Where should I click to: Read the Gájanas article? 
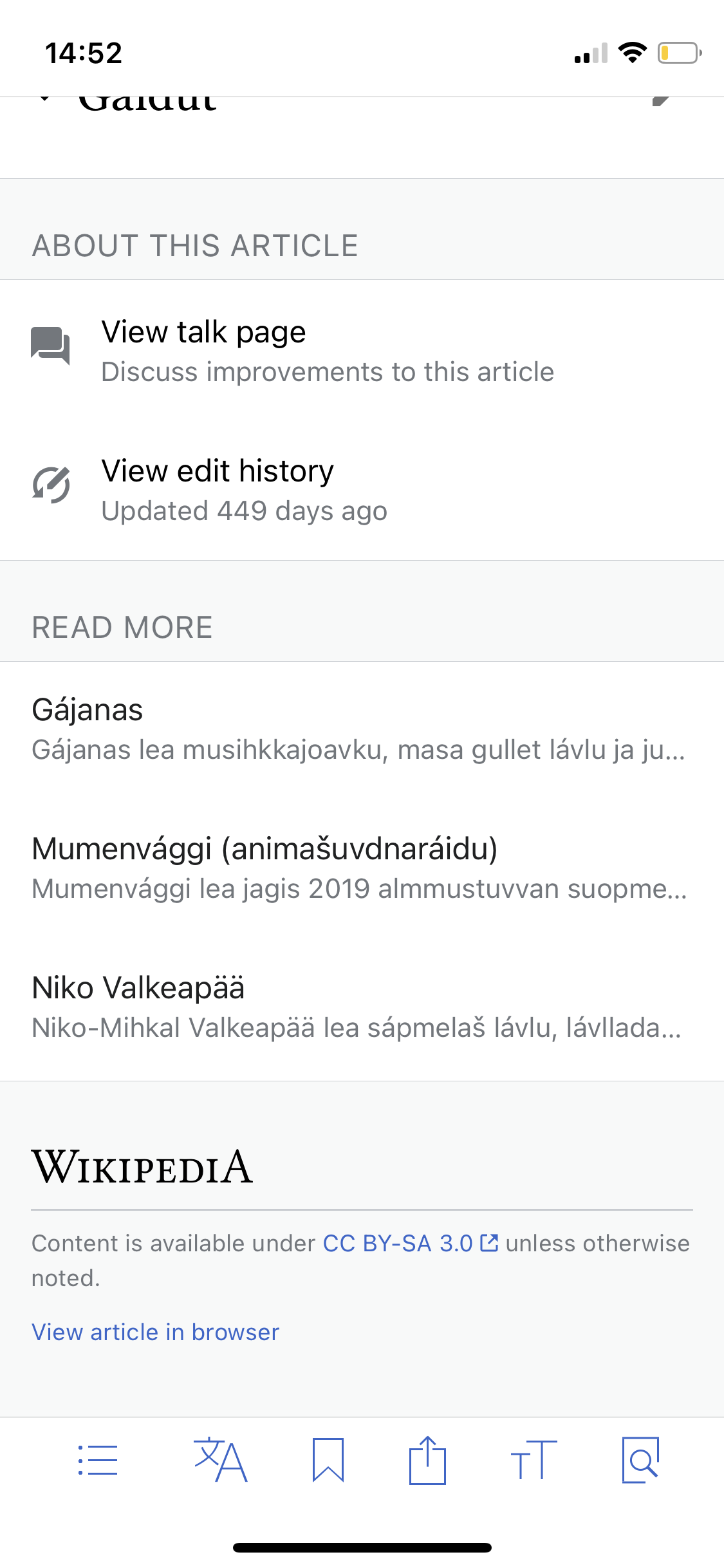click(362, 731)
